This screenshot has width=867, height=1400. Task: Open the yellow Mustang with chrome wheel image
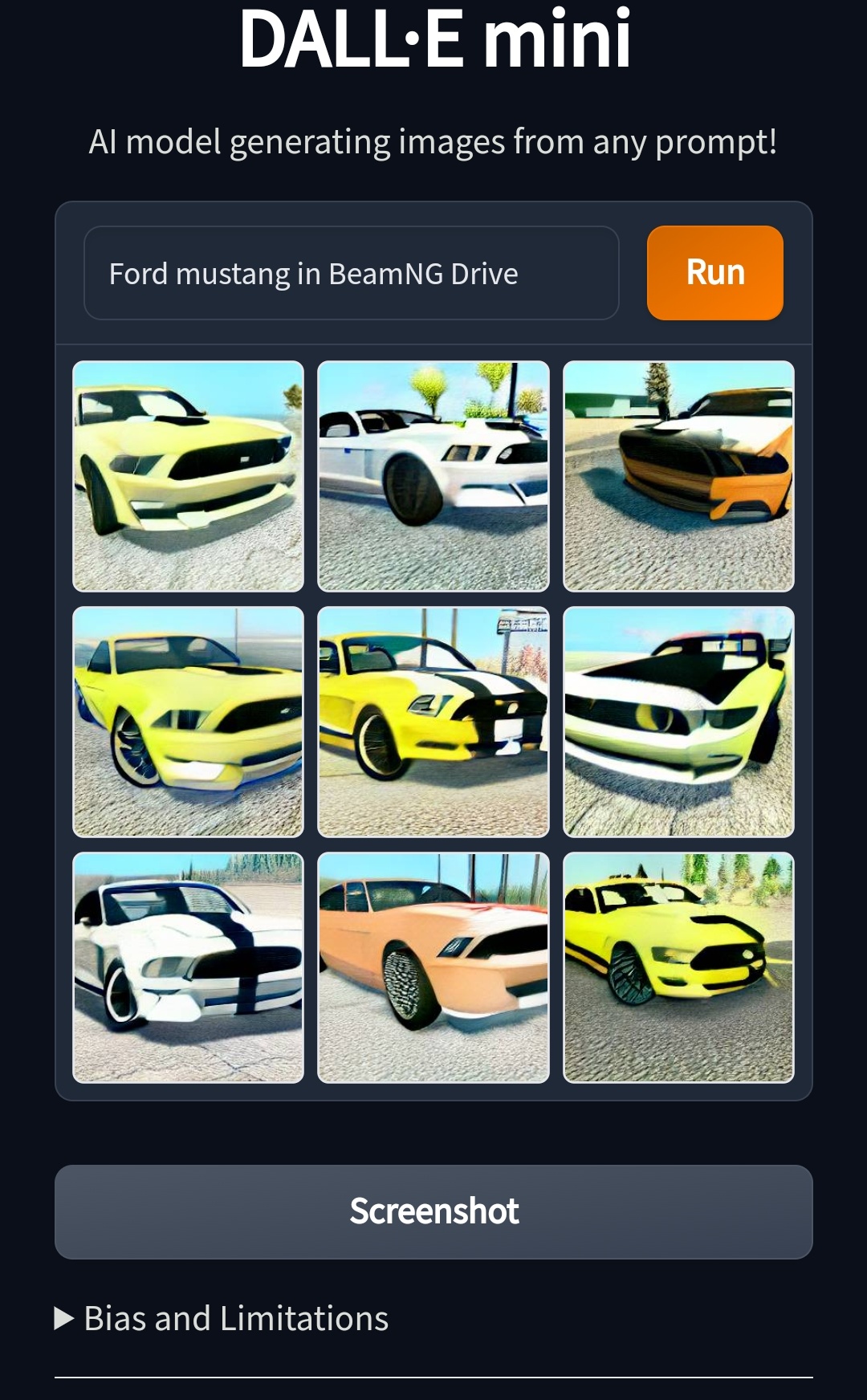pyautogui.click(x=189, y=722)
